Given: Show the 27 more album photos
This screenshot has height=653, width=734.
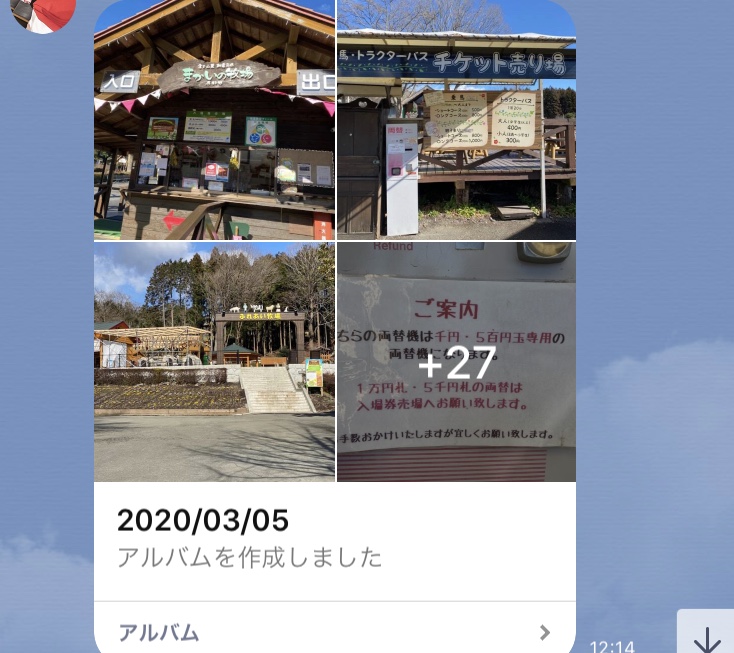Looking at the screenshot, I should tap(456, 362).
